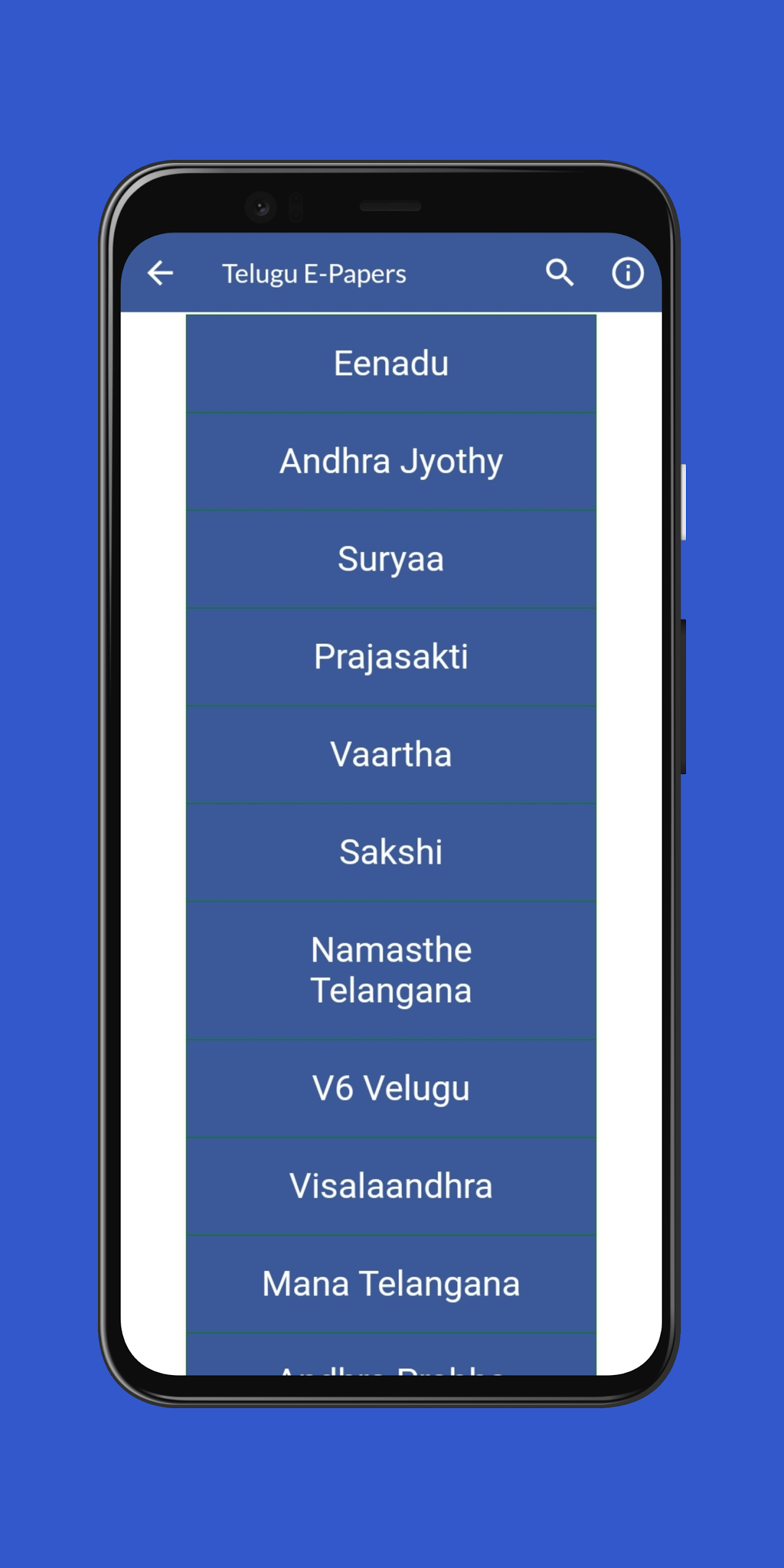Open search in Telugu E-Papers
784x1568 pixels.
point(560,273)
